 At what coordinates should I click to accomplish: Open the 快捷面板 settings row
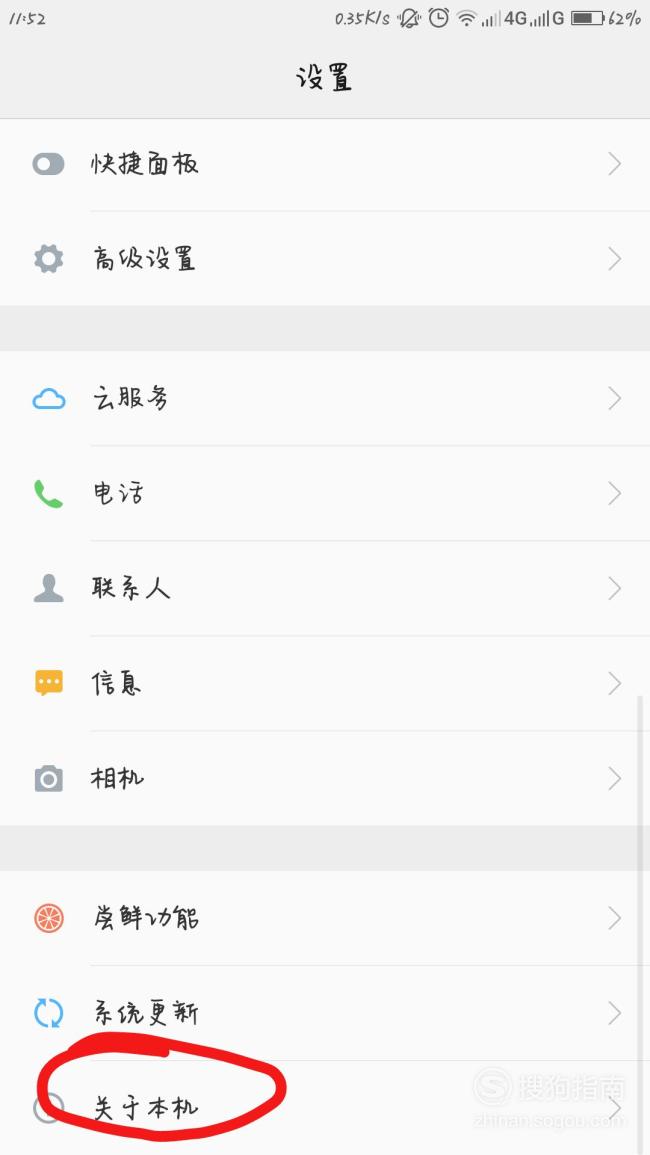tap(325, 164)
